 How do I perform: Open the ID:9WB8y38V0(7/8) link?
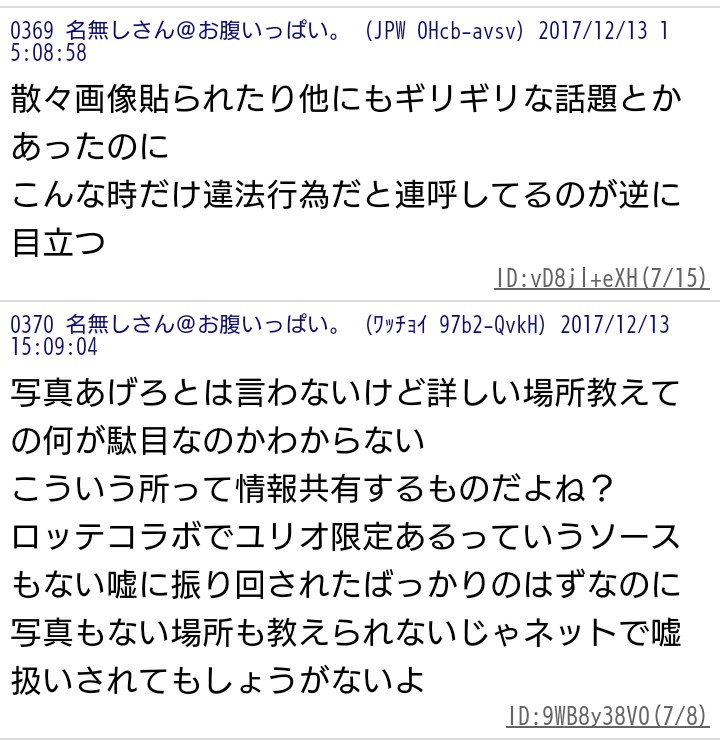click(x=608, y=716)
